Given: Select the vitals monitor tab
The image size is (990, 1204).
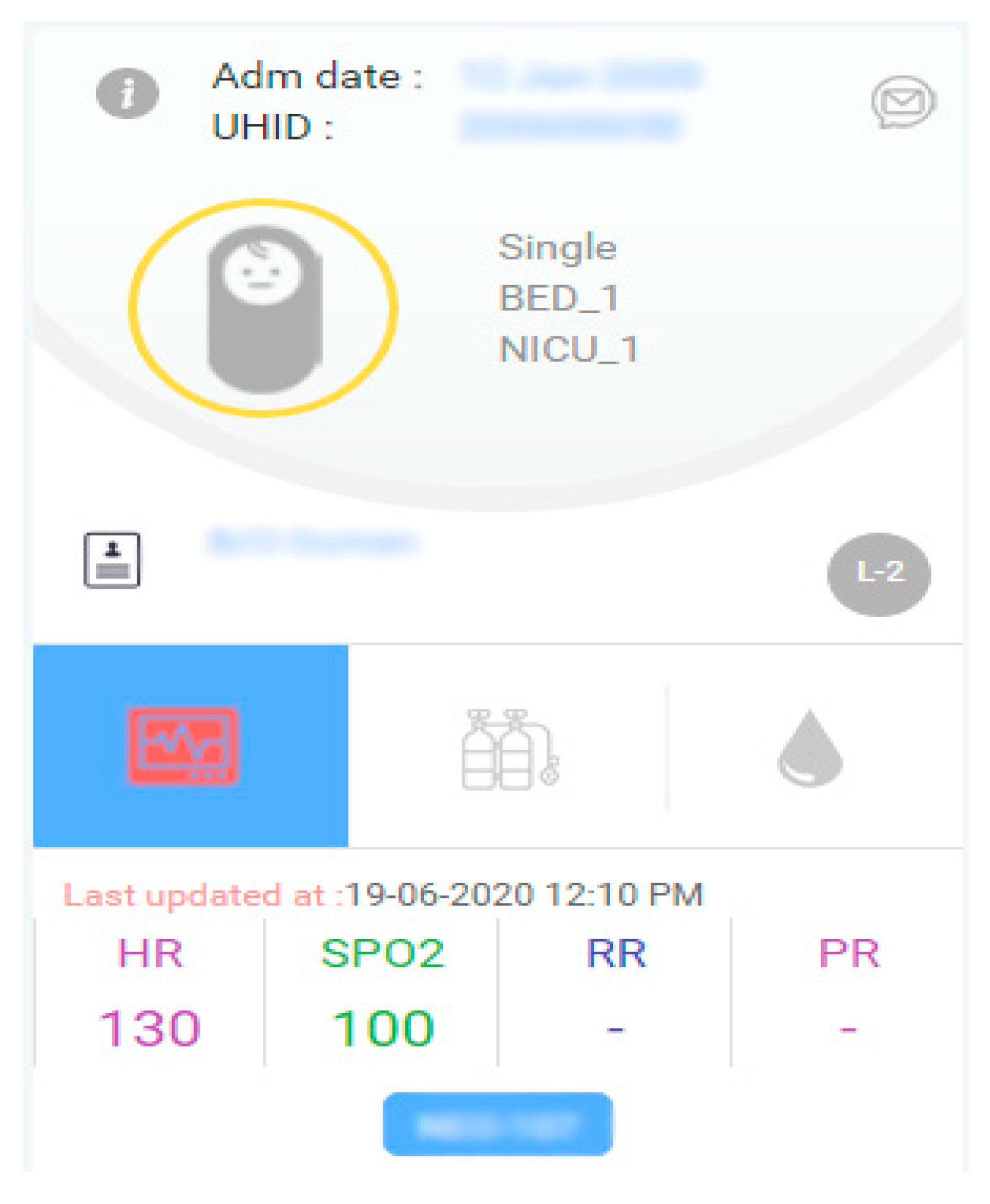Looking at the screenshot, I should (x=190, y=745).
